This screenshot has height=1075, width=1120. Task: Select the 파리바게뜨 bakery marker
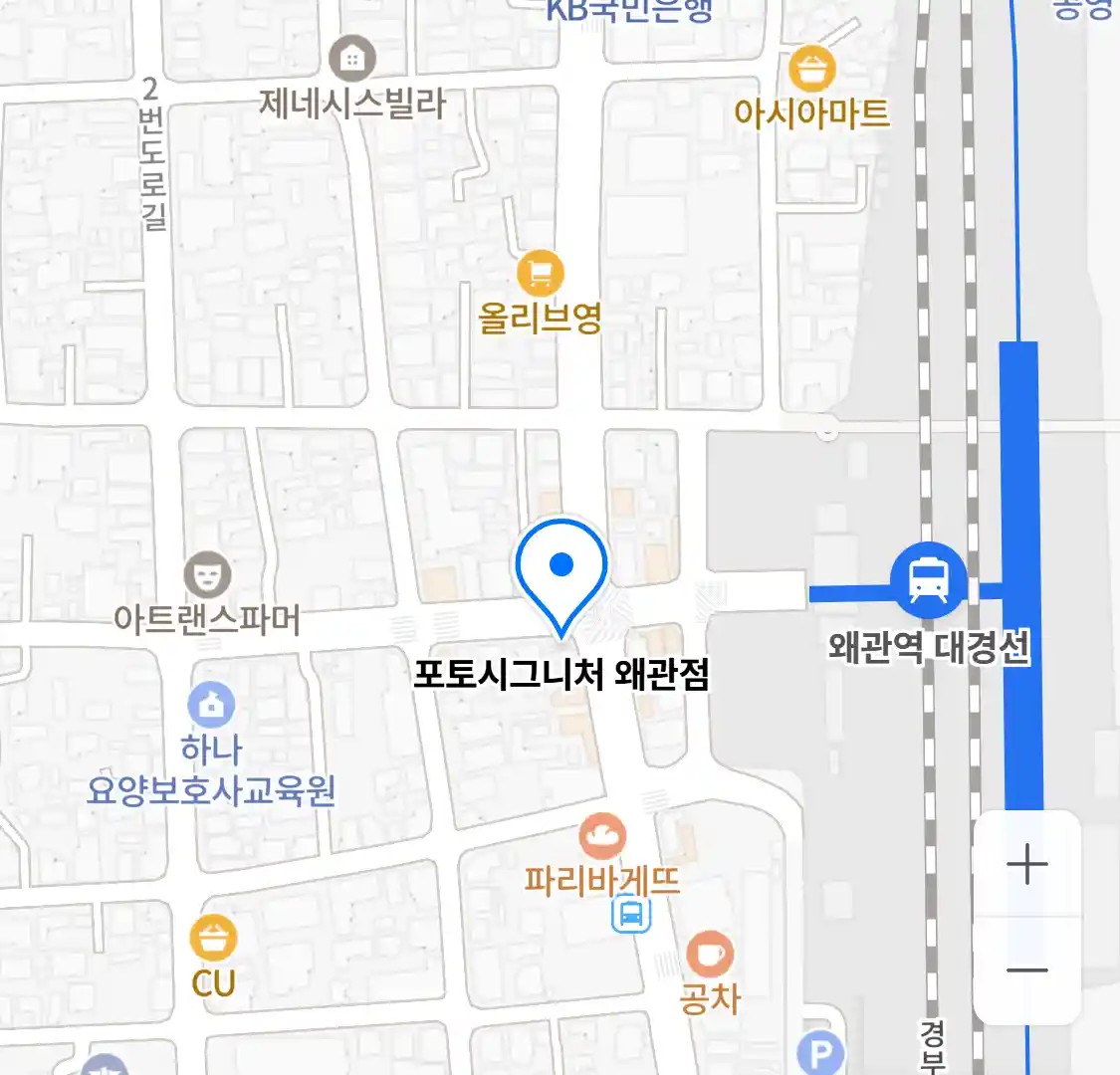click(601, 838)
